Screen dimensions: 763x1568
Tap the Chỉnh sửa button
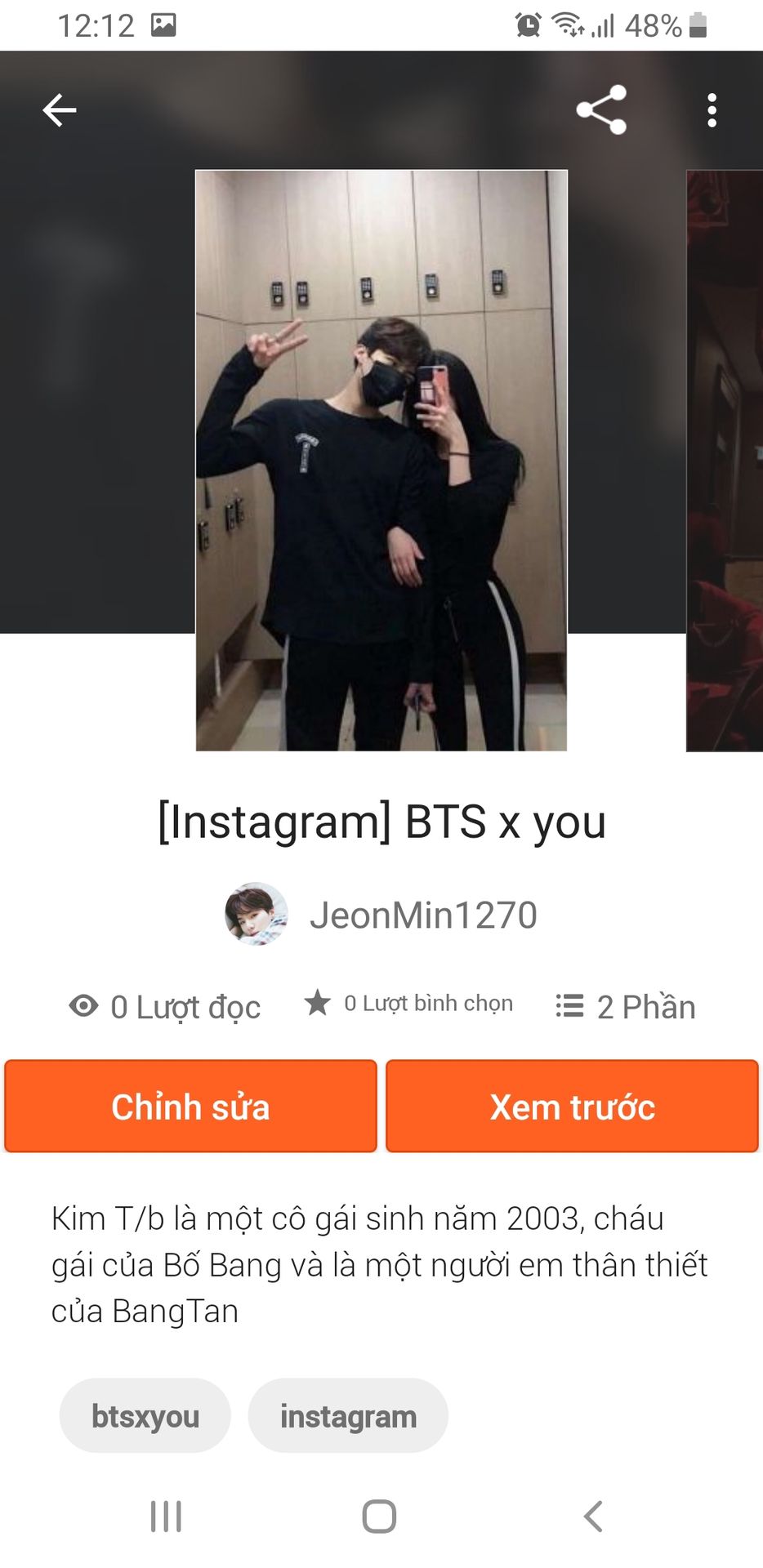[x=190, y=1107]
